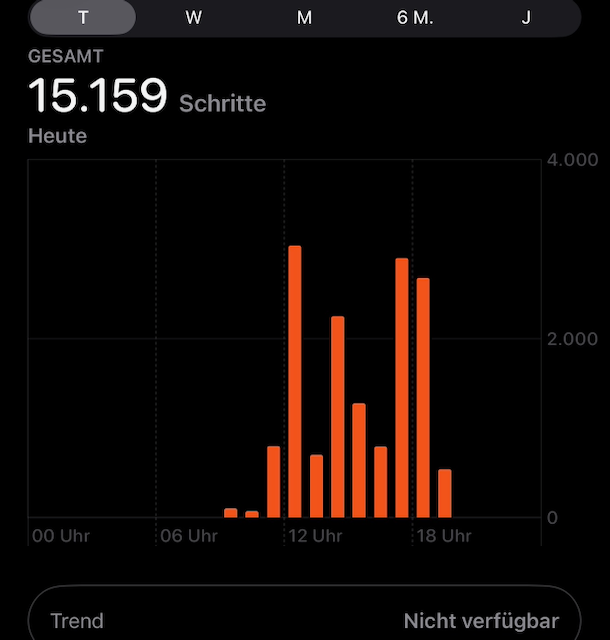Switch to the T (day) view

83,18
